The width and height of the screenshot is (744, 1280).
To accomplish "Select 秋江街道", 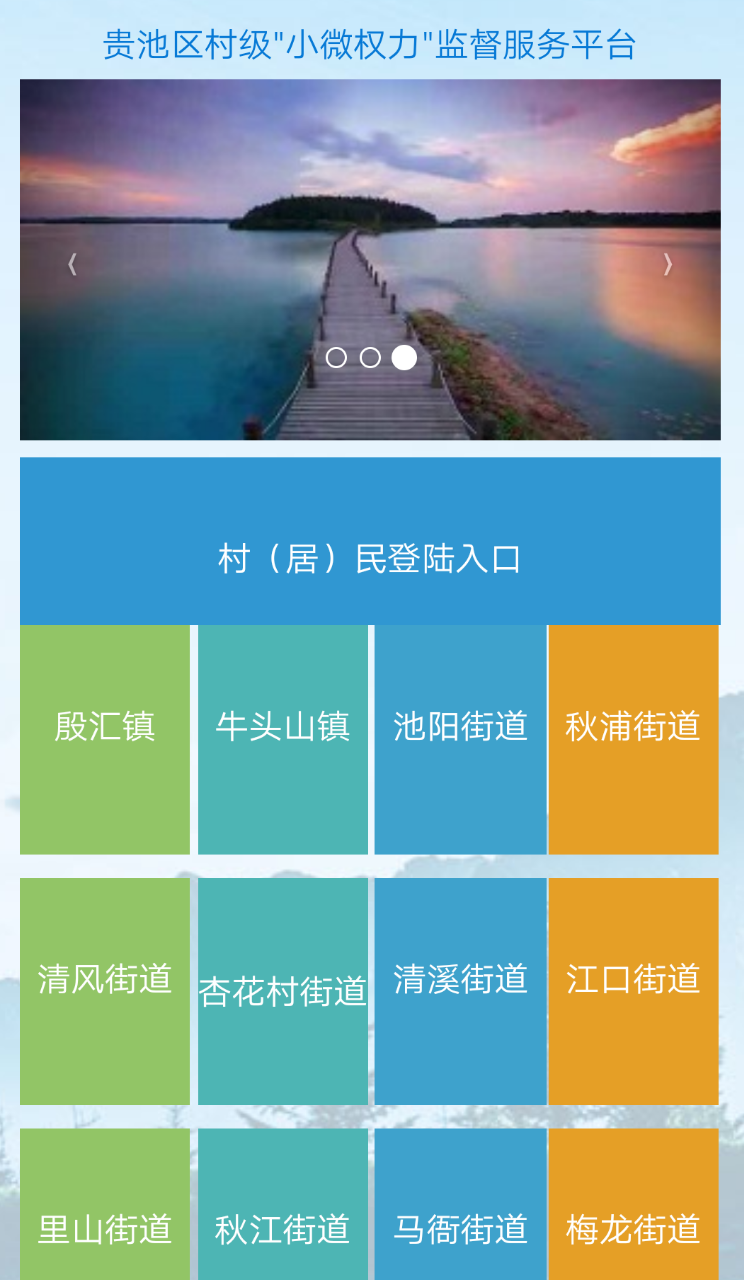I will pyautogui.click(x=283, y=1215).
